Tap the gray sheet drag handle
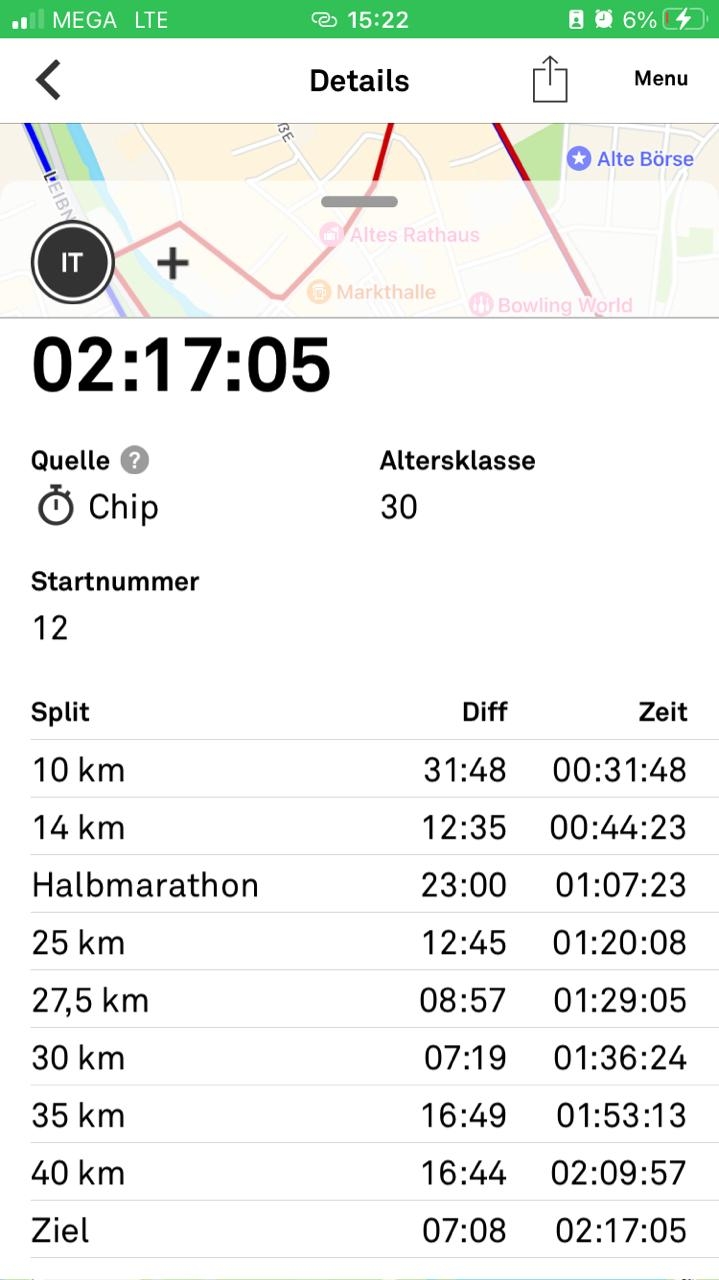719x1280 pixels. (x=359, y=202)
